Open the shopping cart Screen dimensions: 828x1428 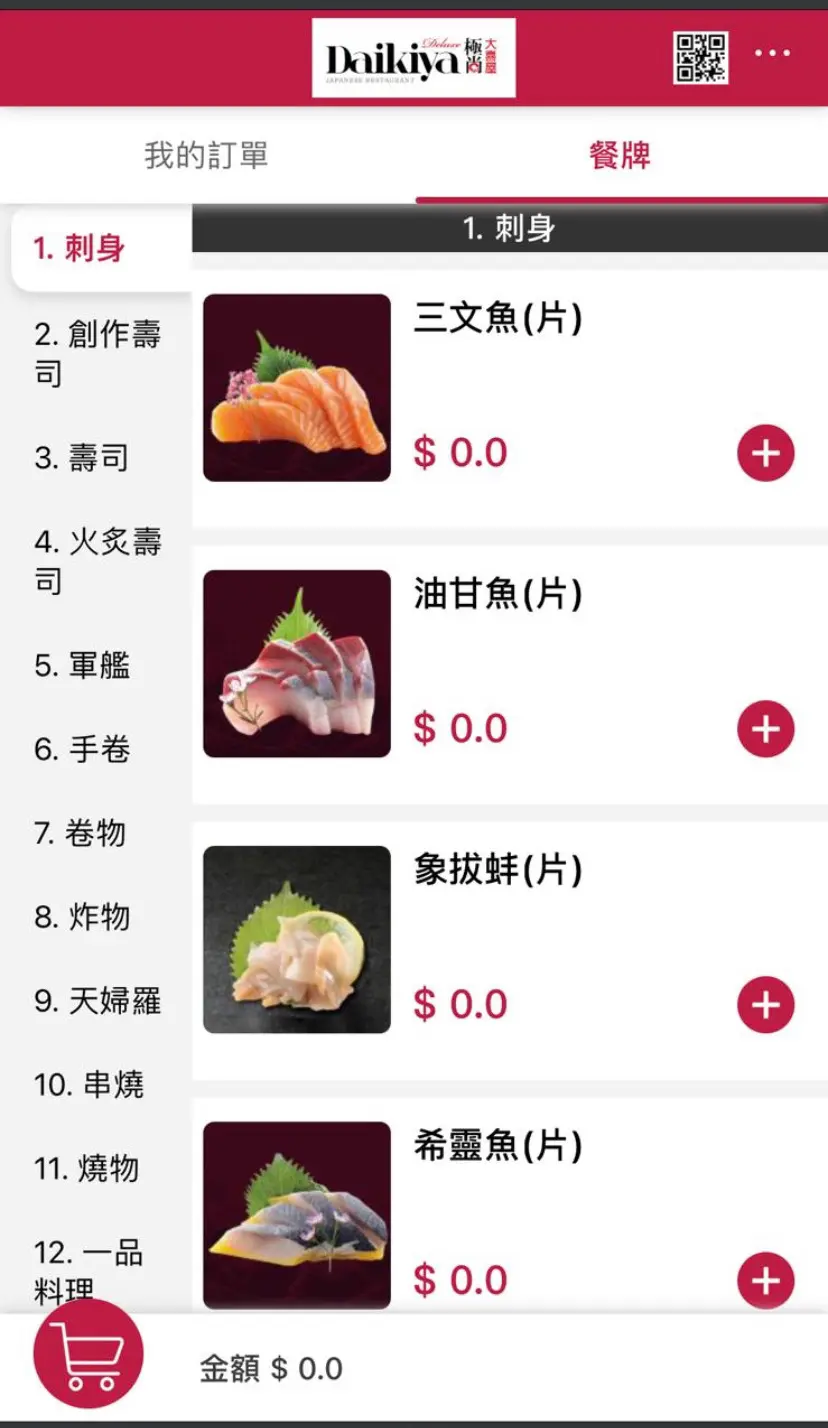(x=88, y=1354)
